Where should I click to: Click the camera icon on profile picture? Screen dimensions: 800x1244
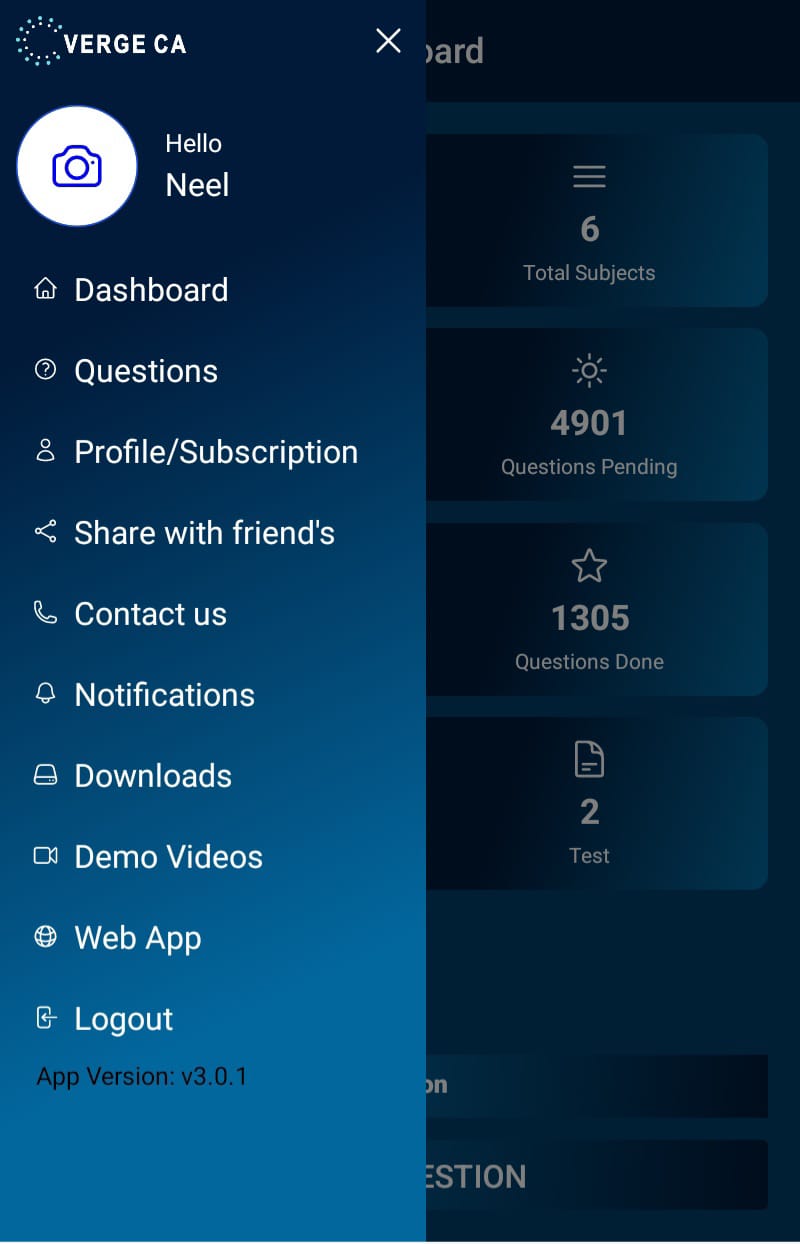point(77,165)
